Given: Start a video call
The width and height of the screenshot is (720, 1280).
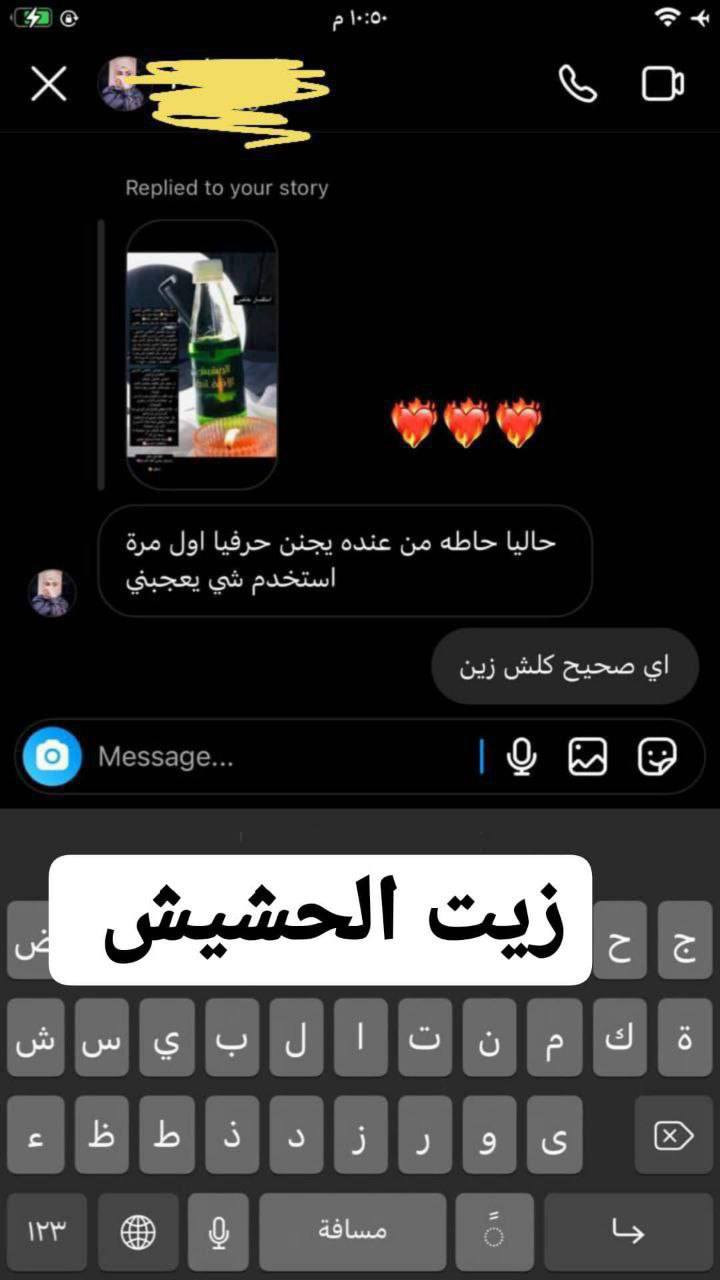Looking at the screenshot, I should click(660, 83).
